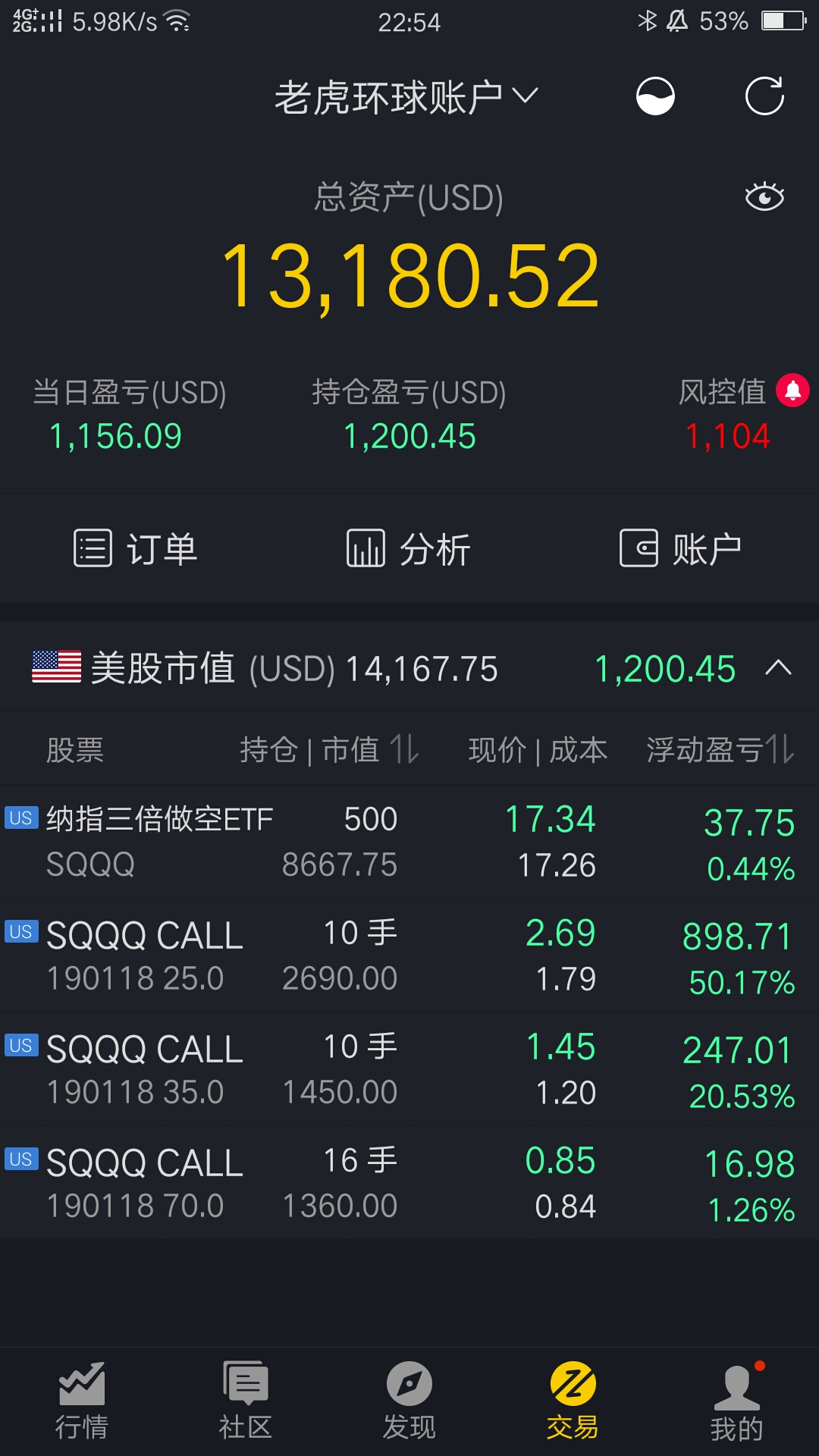Select the 交易 tab
819x1456 pixels.
click(573, 1401)
